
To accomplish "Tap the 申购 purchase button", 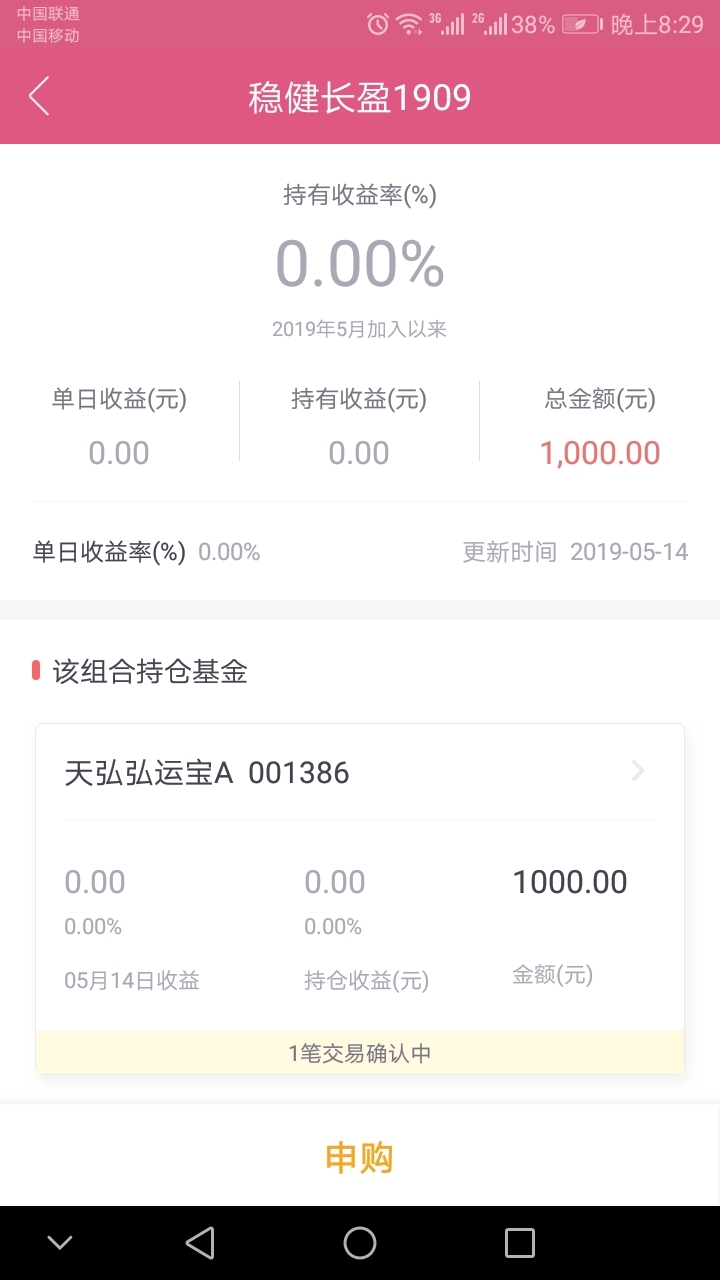I will (x=360, y=1157).
